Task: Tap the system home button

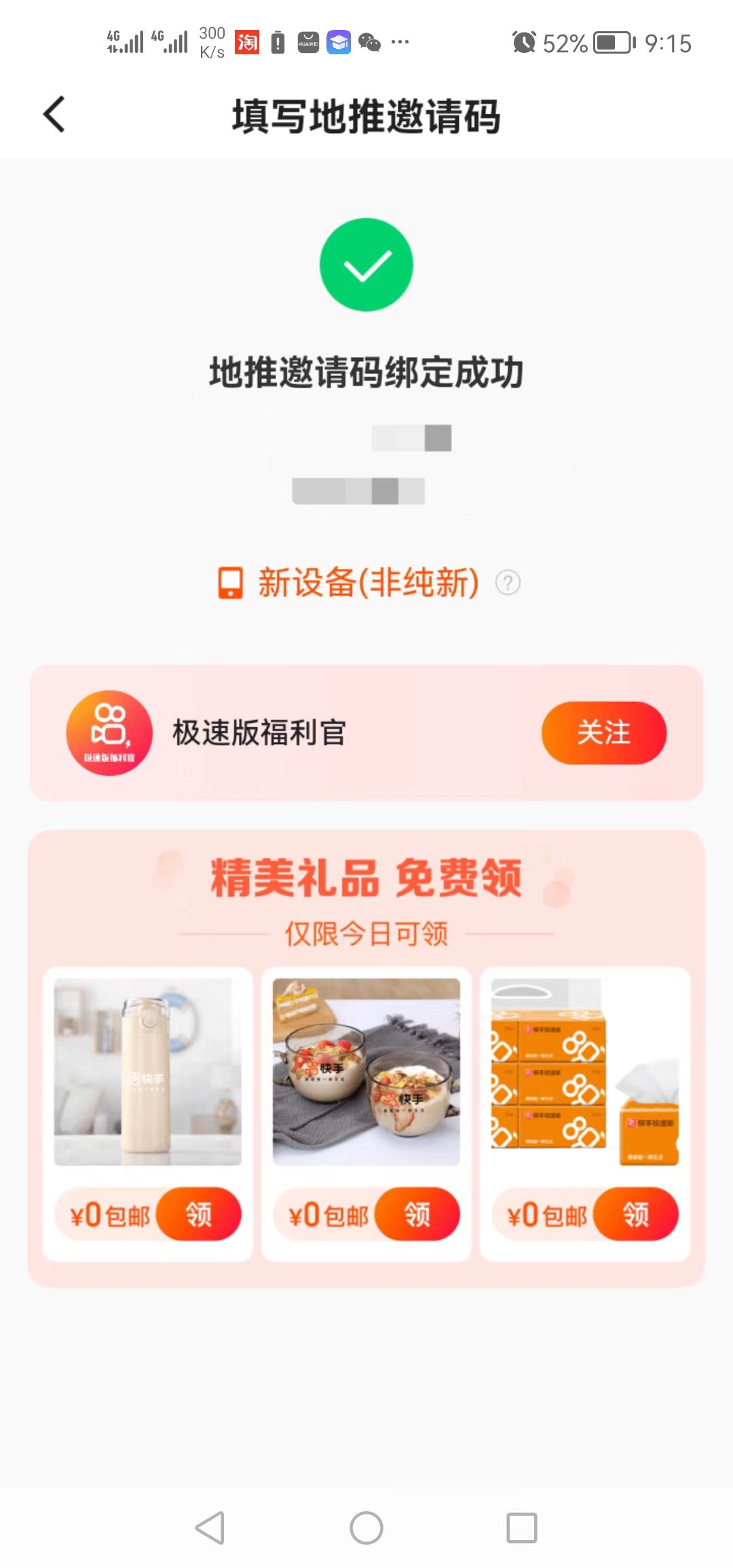Action: (366, 1528)
